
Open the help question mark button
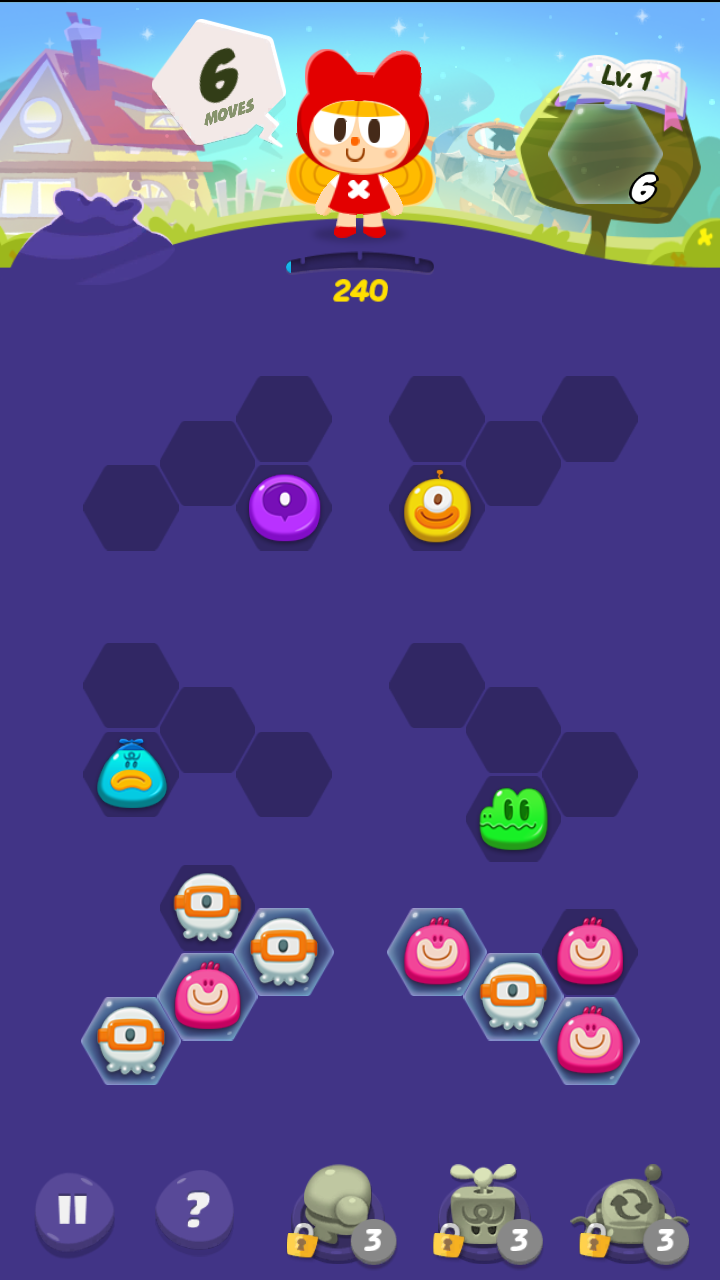[x=196, y=1210]
